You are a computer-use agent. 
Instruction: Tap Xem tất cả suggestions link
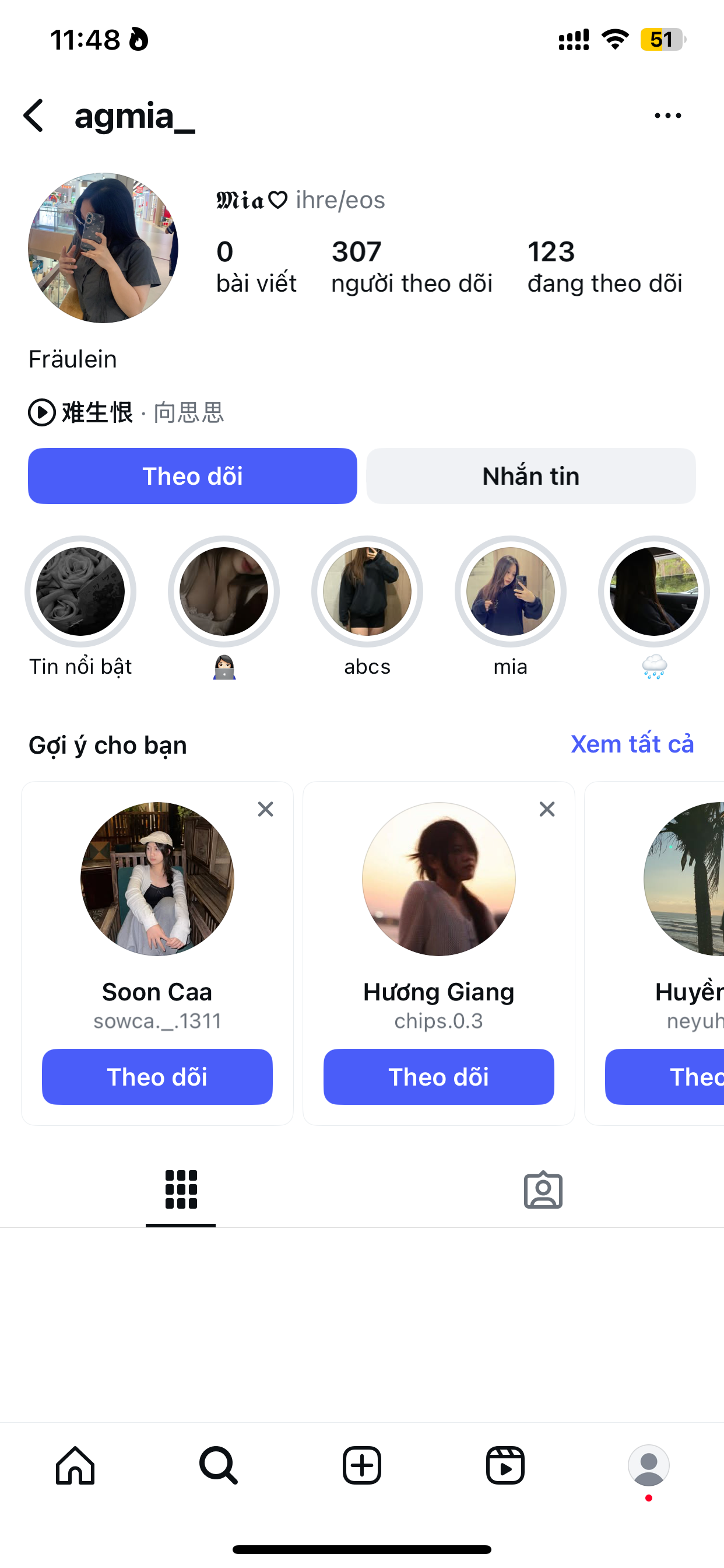tap(631, 744)
